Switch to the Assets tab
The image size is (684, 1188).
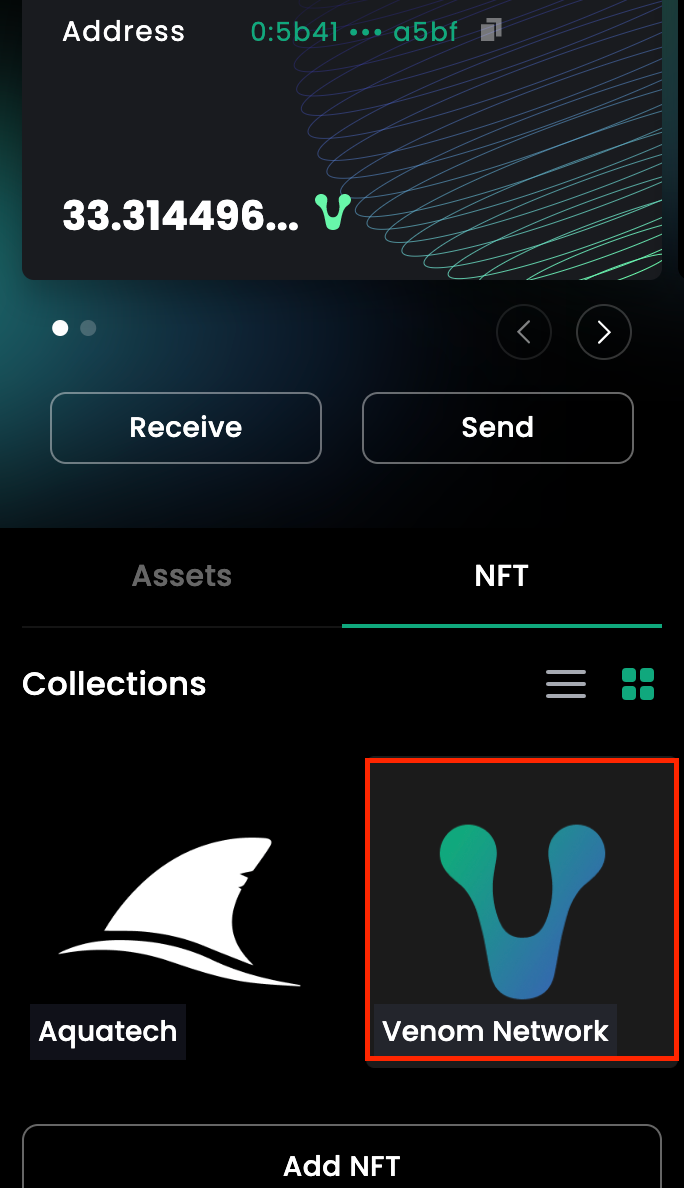[x=182, y=576]
